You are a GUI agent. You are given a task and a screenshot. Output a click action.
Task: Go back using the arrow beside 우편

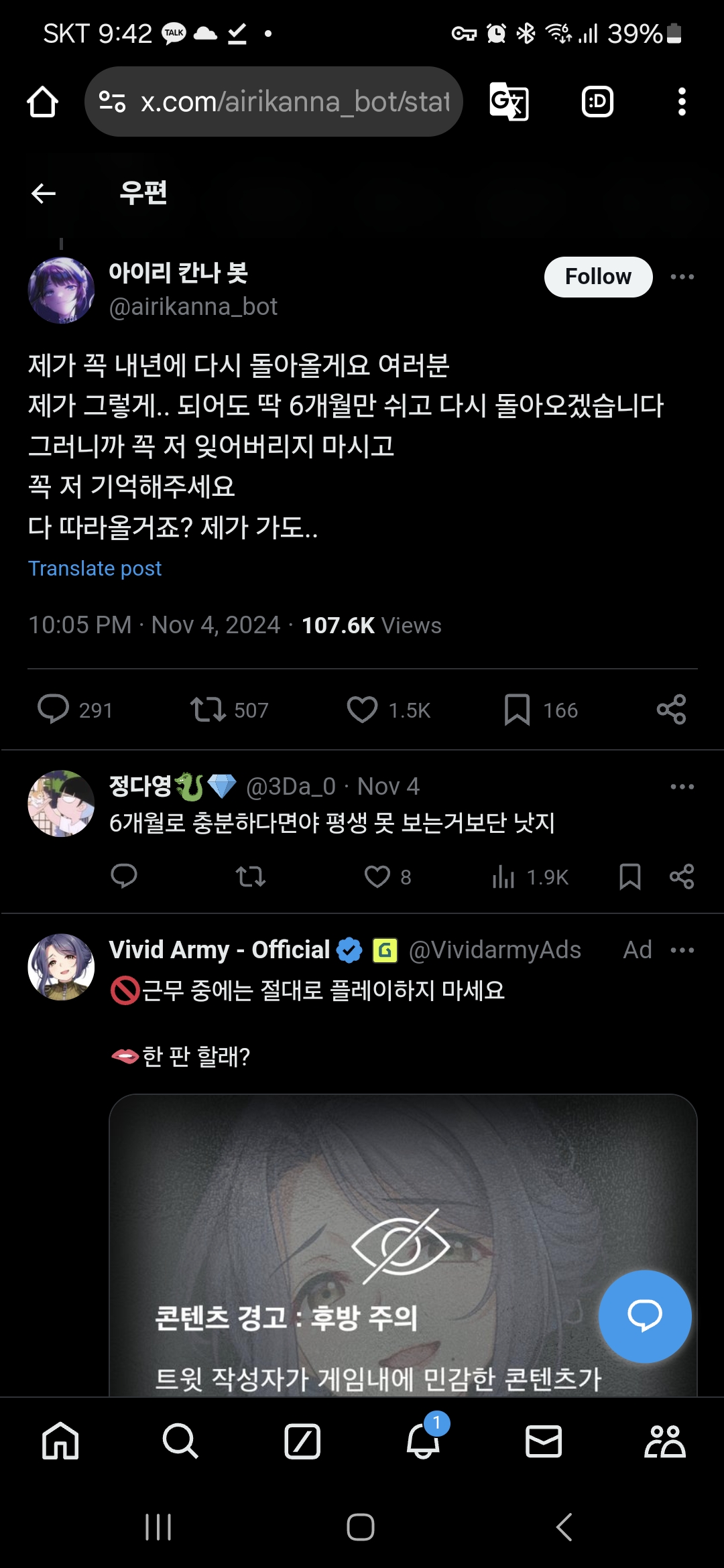[x=44, y=194]
